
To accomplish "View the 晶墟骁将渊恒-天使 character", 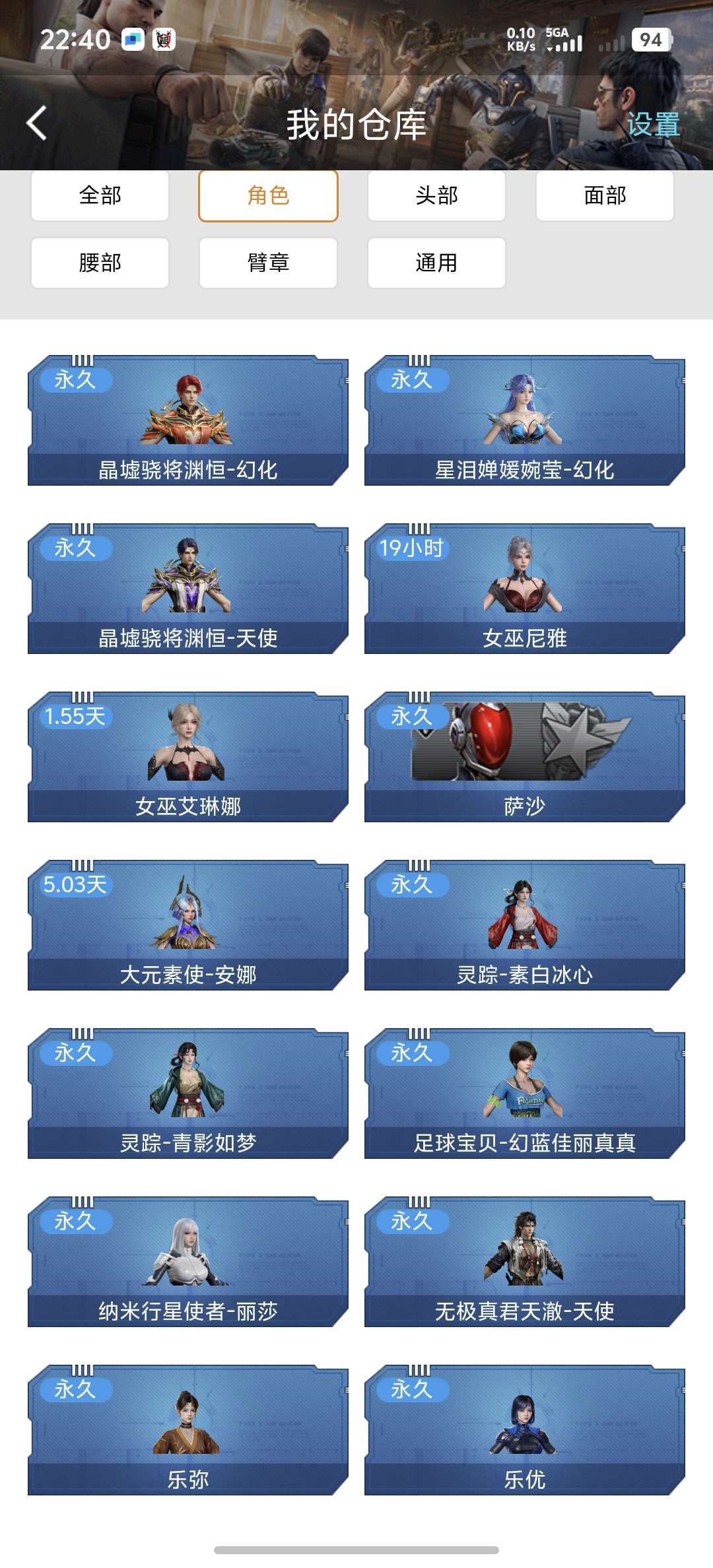I will (188, 589).
